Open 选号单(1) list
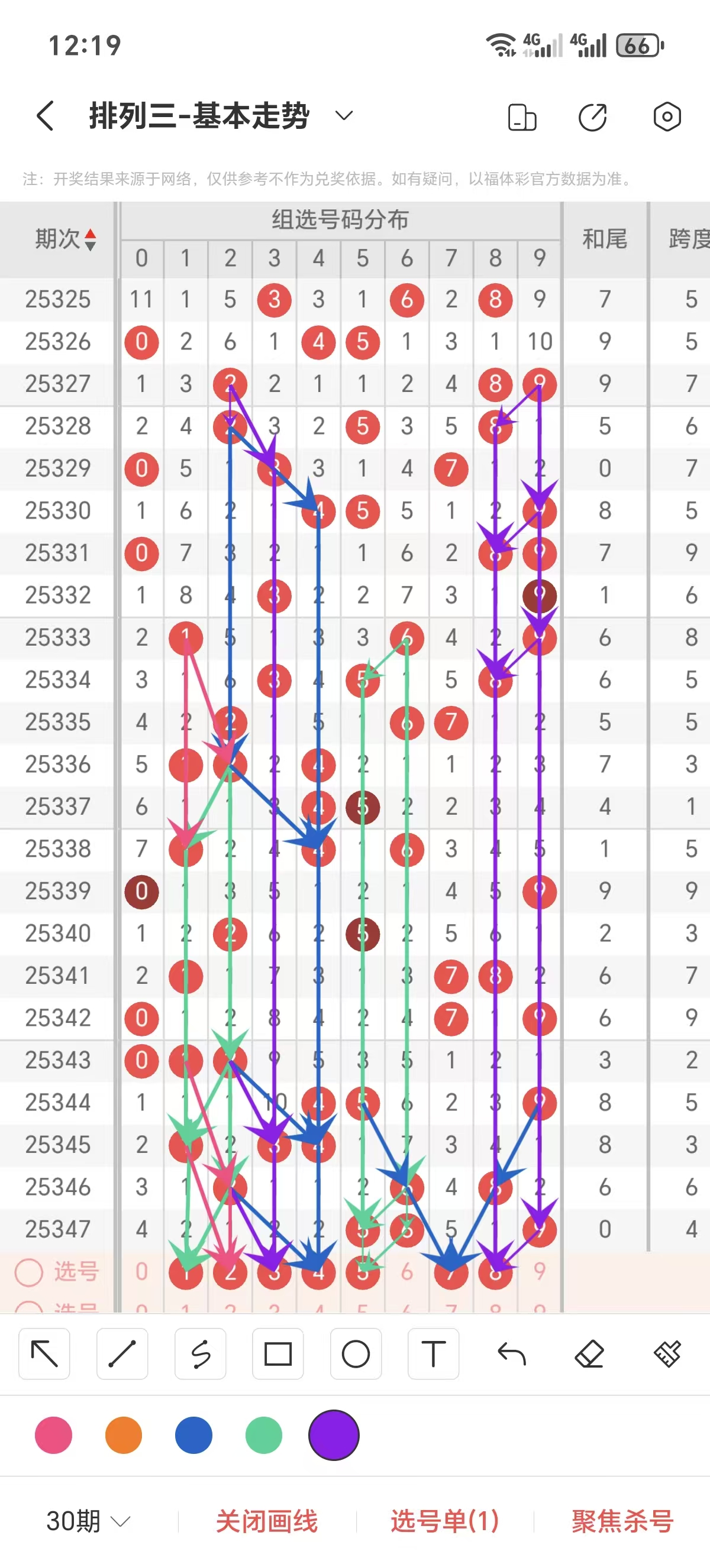710x1568 pixels. coord(444,1521)
